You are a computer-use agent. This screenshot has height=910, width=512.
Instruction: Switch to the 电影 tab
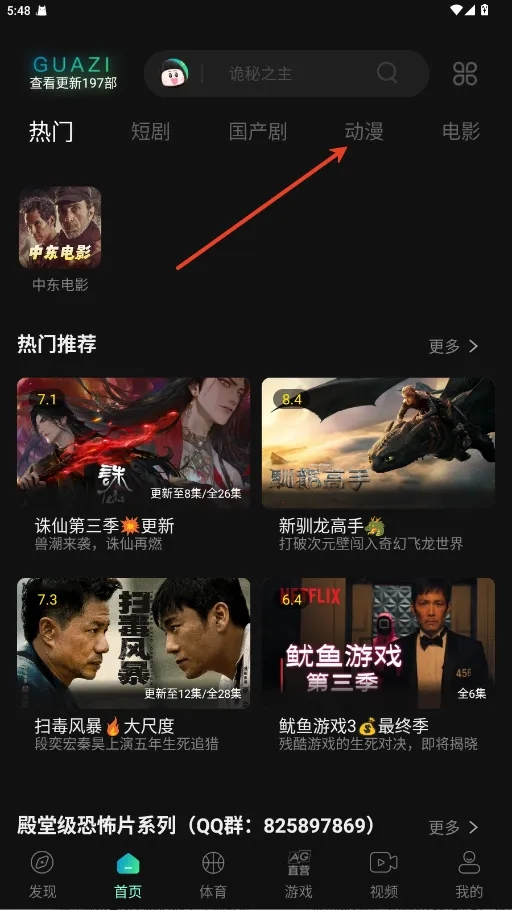(x=461, y=132)
